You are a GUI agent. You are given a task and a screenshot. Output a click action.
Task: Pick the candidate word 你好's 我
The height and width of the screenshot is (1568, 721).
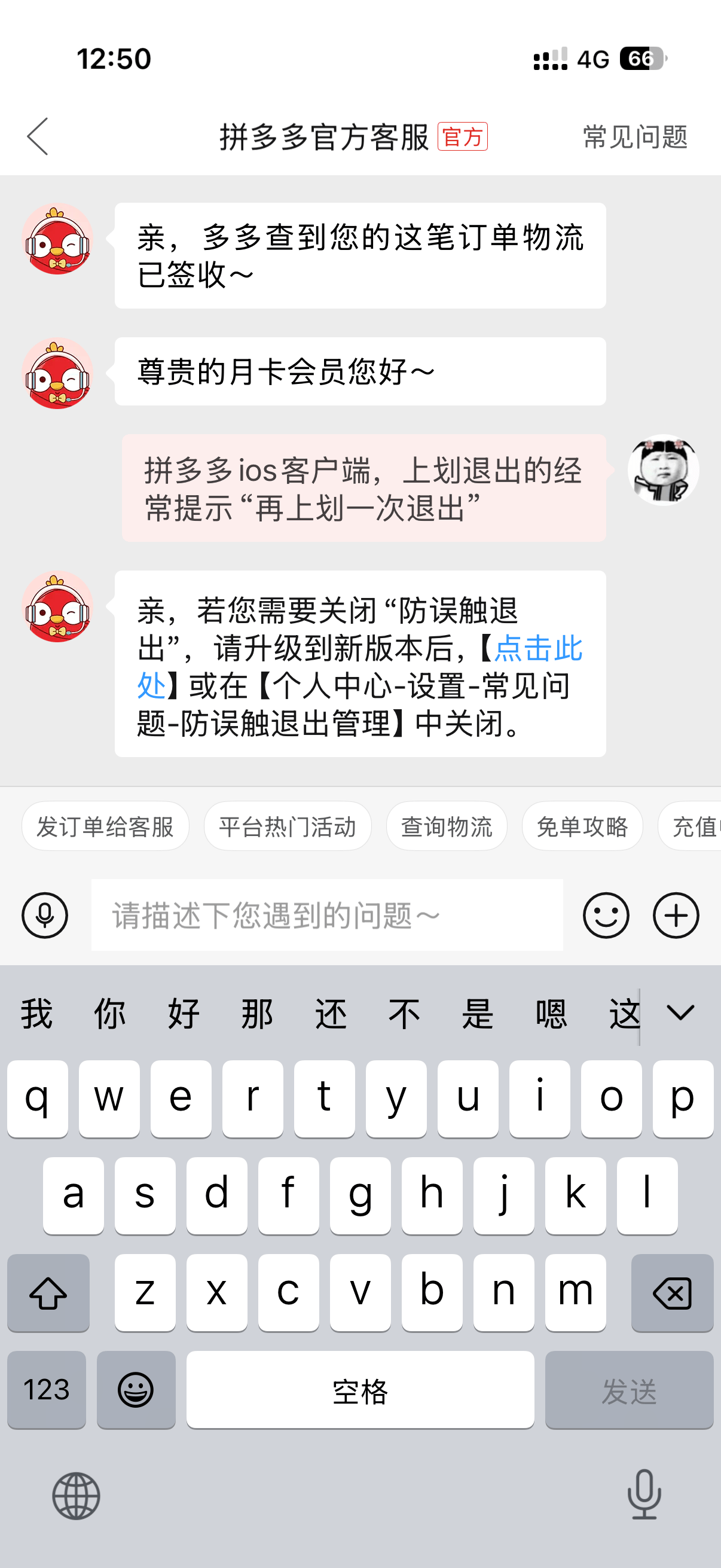click(x=36, y=1014)
